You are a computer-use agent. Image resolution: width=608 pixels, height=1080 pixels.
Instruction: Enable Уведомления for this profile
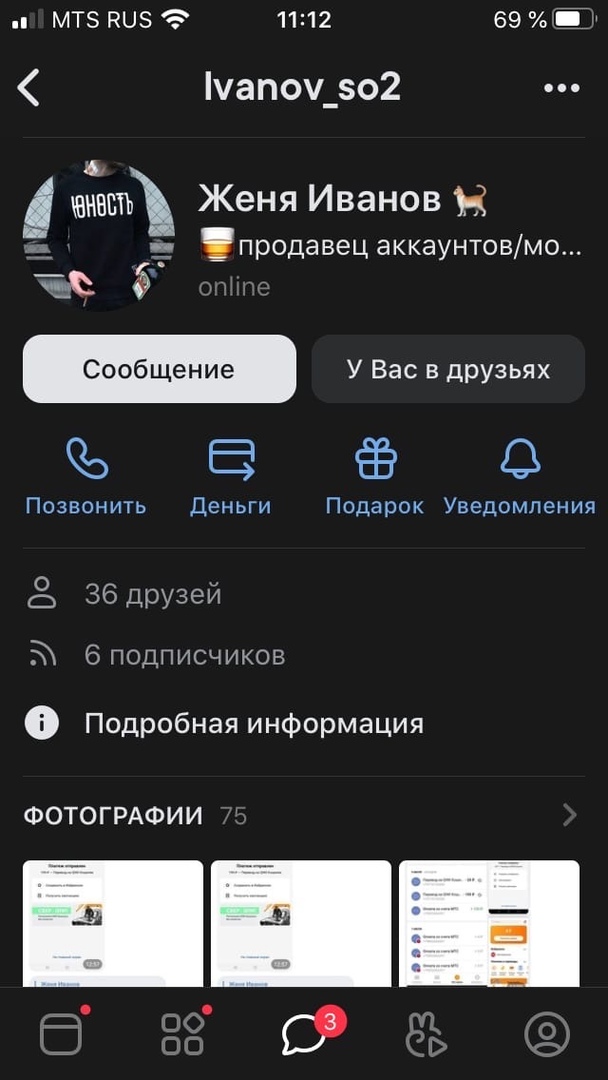(x=519, y=477)
